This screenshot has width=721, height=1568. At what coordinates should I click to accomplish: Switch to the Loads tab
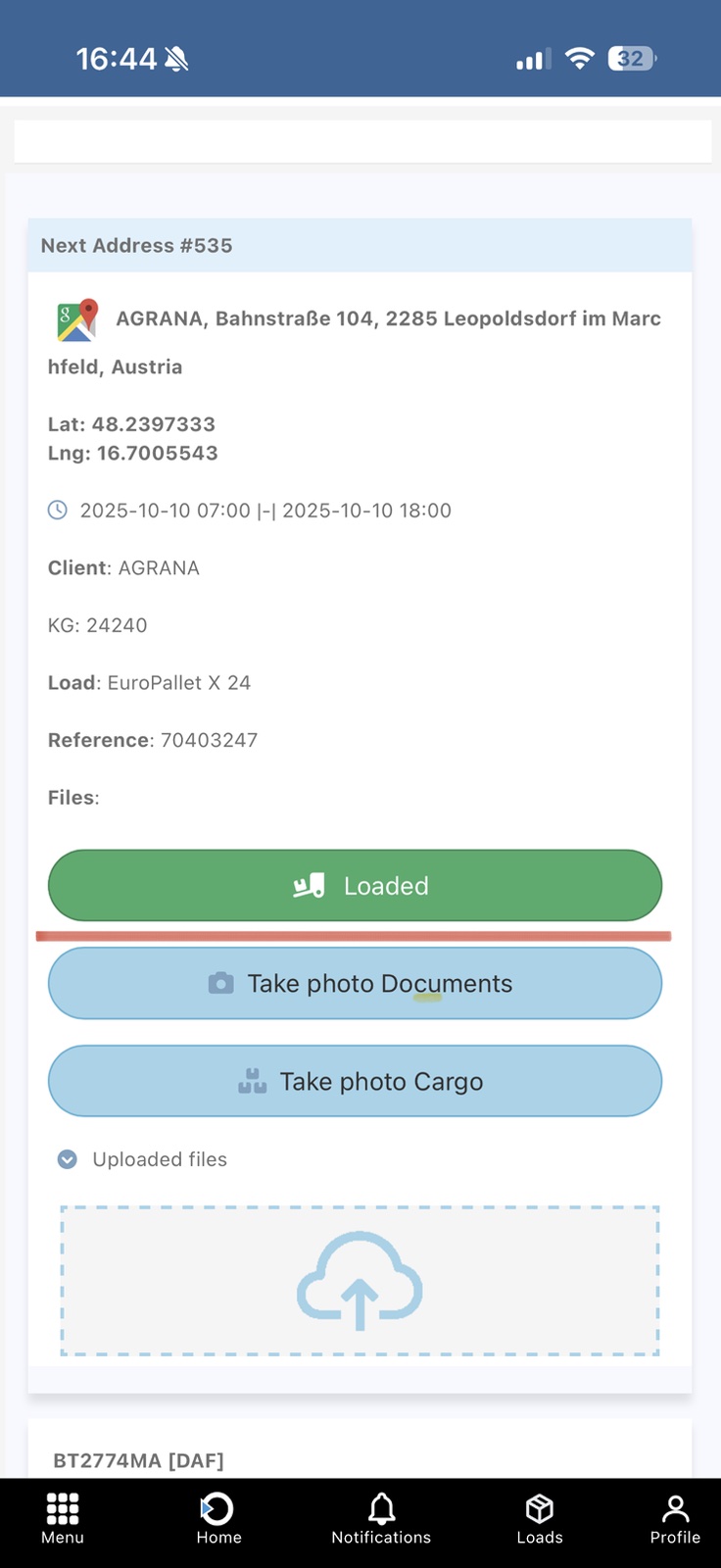[x=540, y=1518]
